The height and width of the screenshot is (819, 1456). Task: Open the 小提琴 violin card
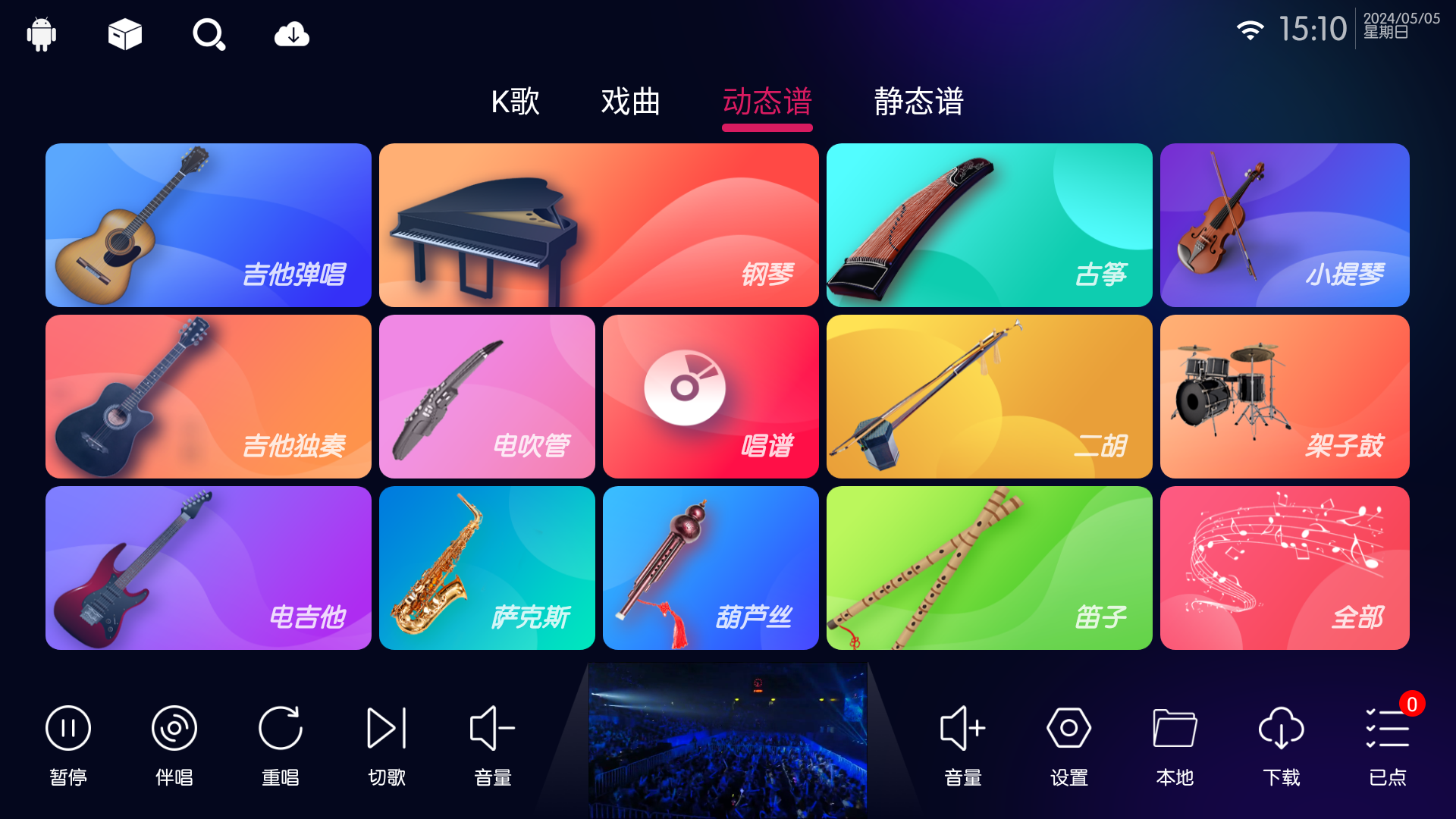1284,225
